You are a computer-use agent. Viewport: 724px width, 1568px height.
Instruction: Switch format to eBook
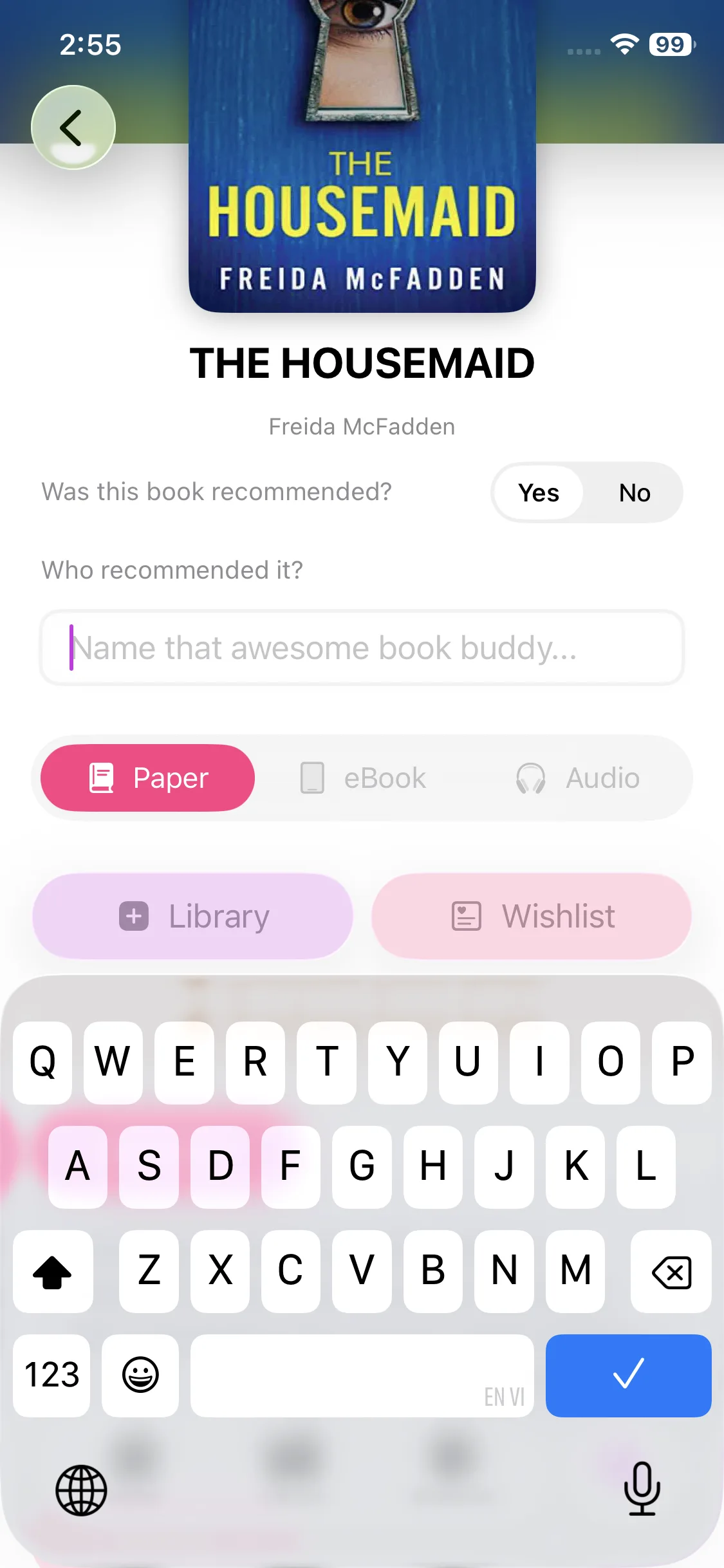(364, 778)
